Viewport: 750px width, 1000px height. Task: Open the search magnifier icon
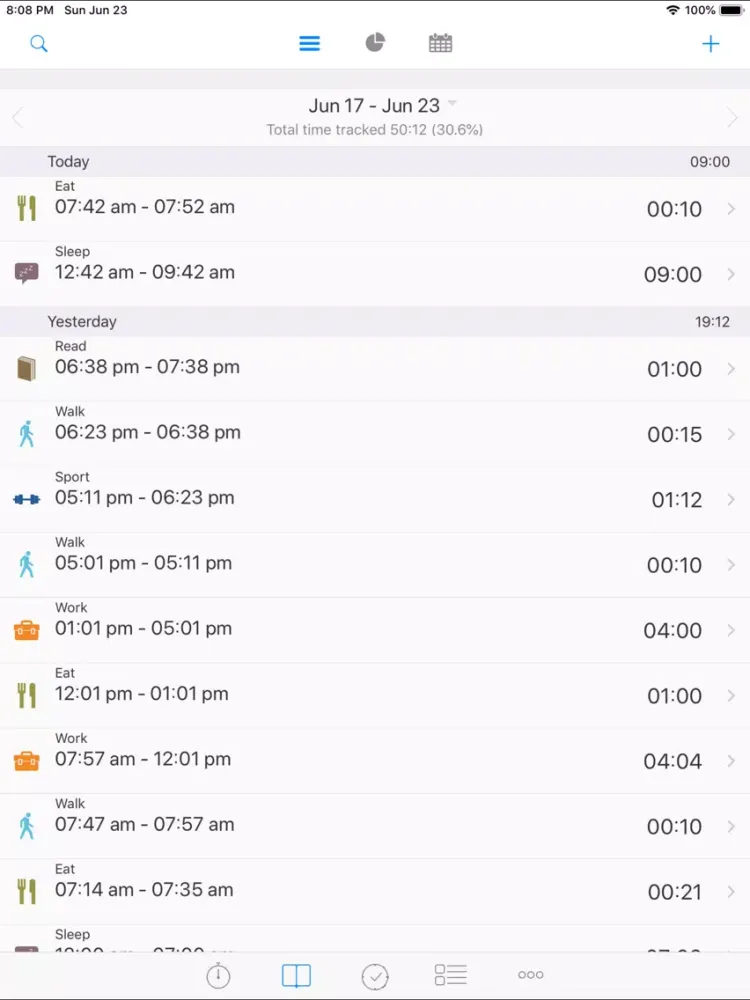tap(39, 44)
